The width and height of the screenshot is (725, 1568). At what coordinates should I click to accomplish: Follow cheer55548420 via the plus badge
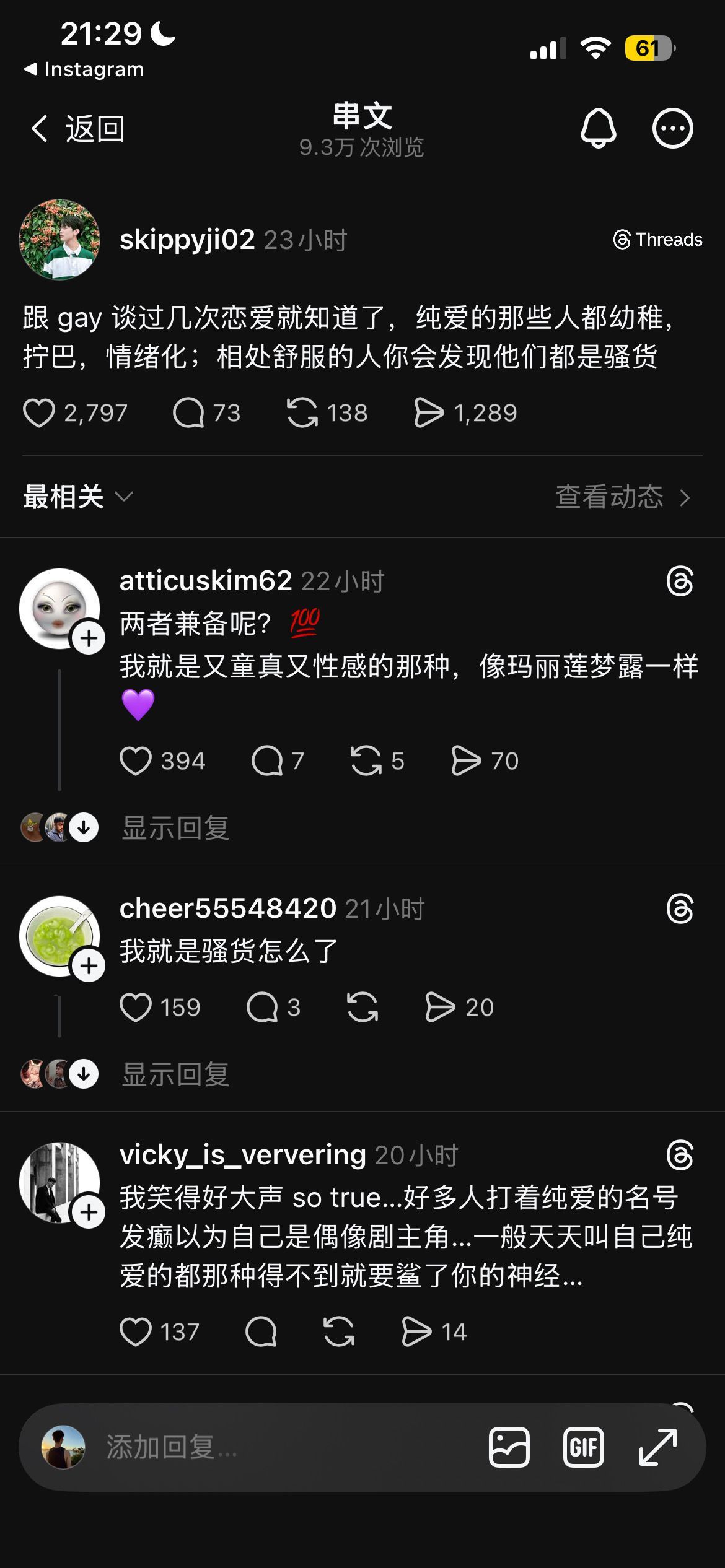coord(88,964)
